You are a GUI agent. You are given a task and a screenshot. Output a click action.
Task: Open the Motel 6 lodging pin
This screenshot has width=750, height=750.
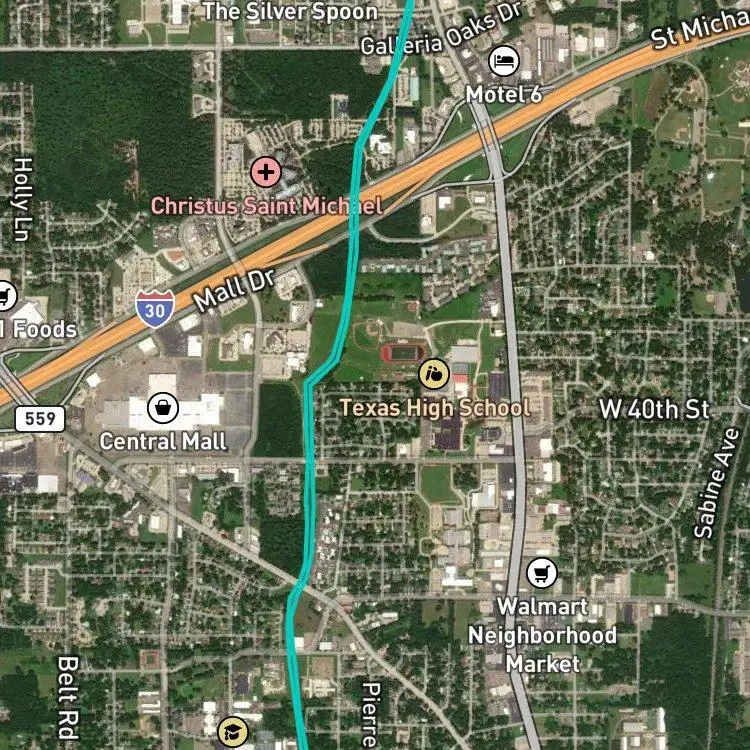tap(504, 61)
